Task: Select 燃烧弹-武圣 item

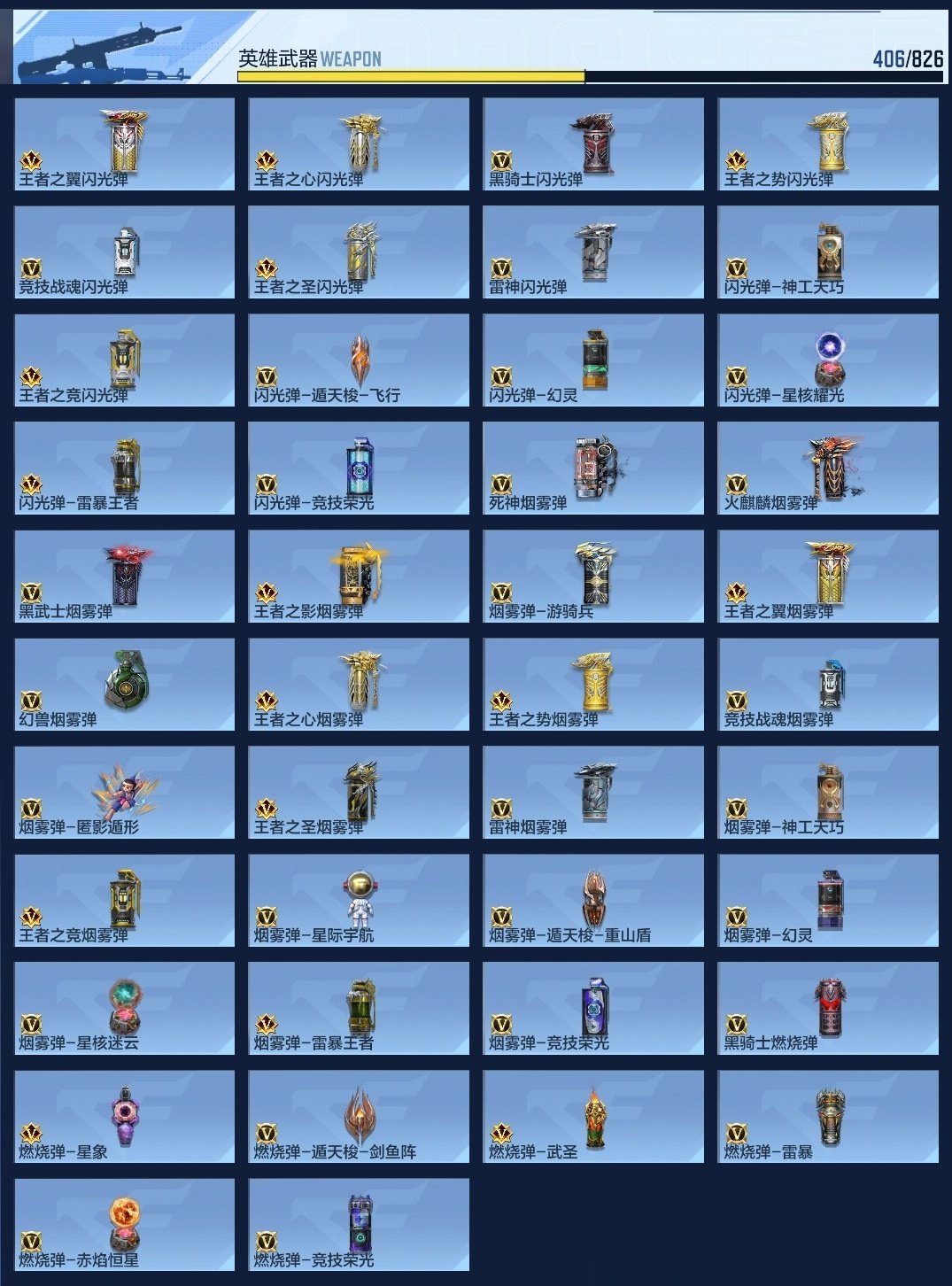Action: [593, 1117]
